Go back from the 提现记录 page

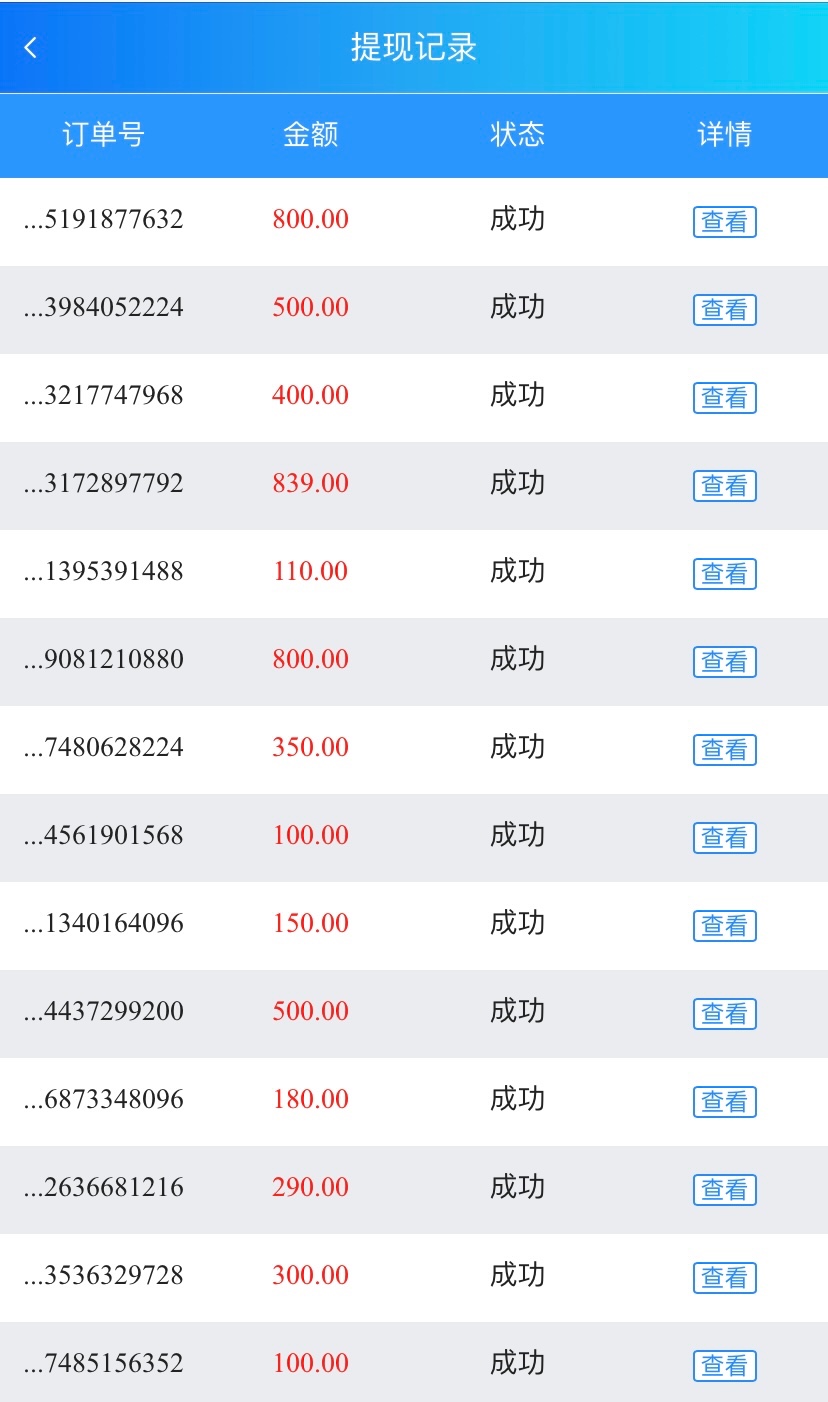(x=31, y=47)
